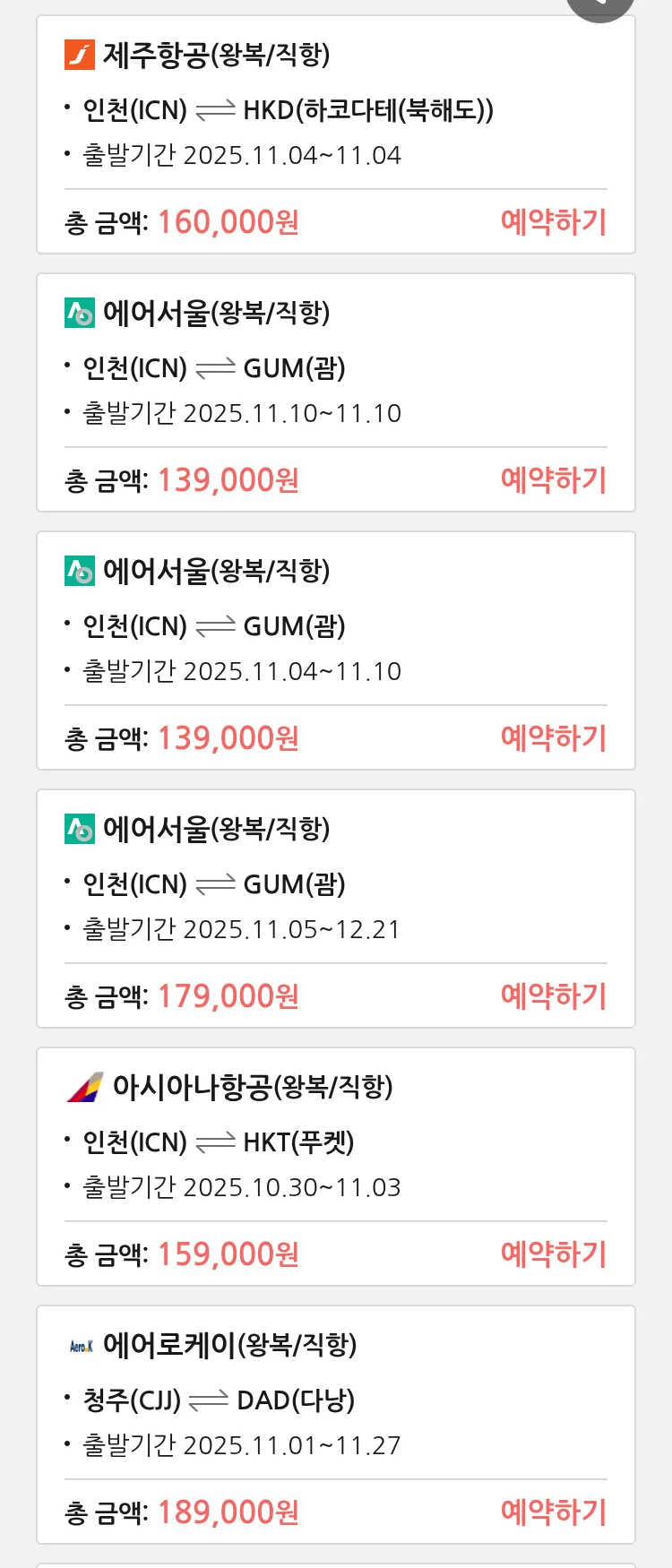
Task: Click the 189,000원 price on the Aero K card
Action: (x=227, y=1512)
